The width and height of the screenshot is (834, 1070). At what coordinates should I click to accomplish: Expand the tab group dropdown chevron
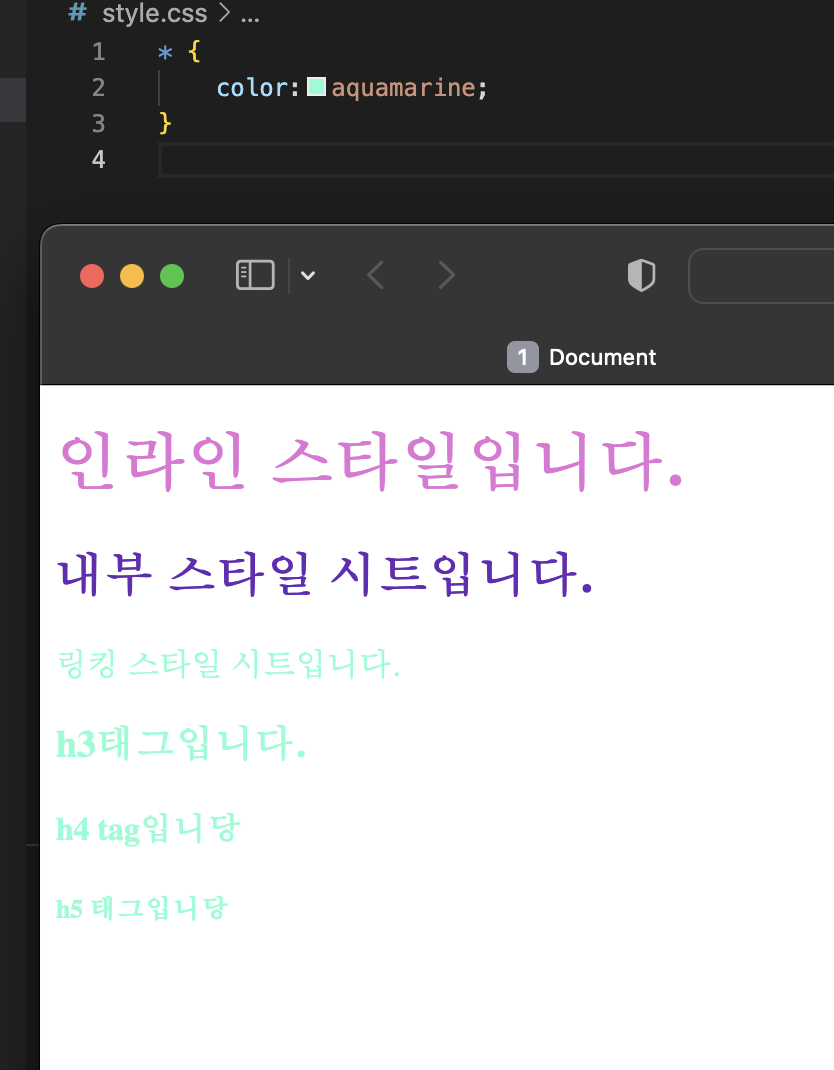click(308, 276)
